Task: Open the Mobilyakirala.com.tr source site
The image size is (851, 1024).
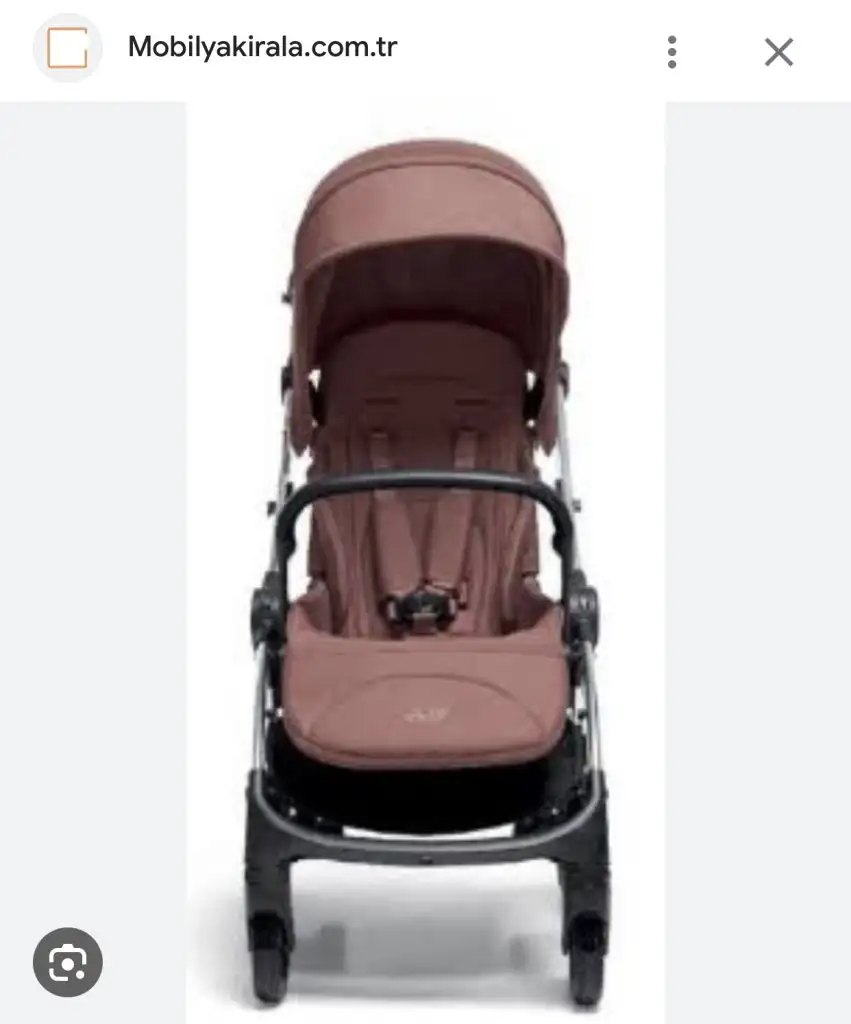Action: (x=262, y=47)
